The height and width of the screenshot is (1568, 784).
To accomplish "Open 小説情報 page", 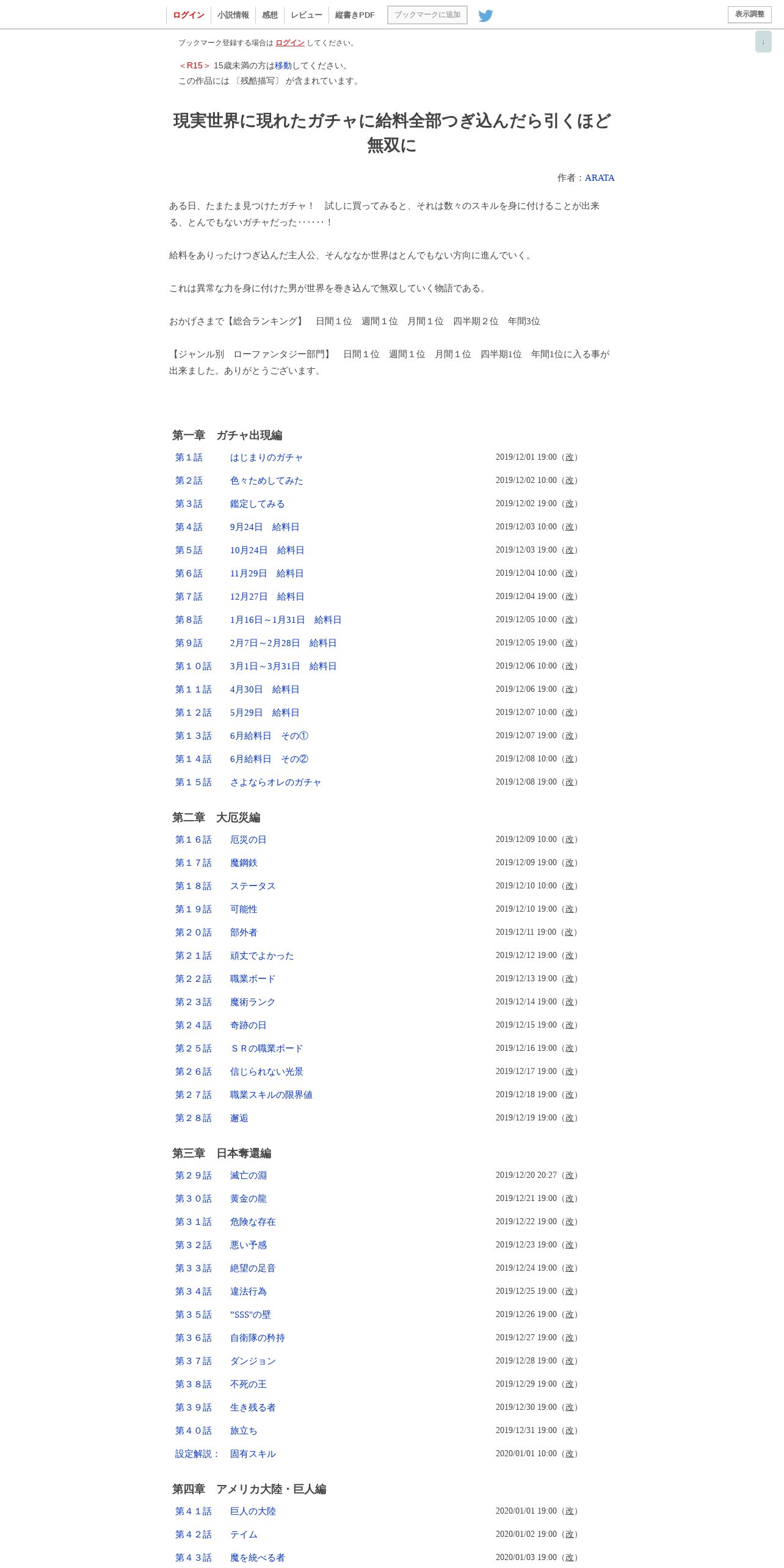I will (x=233, y=15).
